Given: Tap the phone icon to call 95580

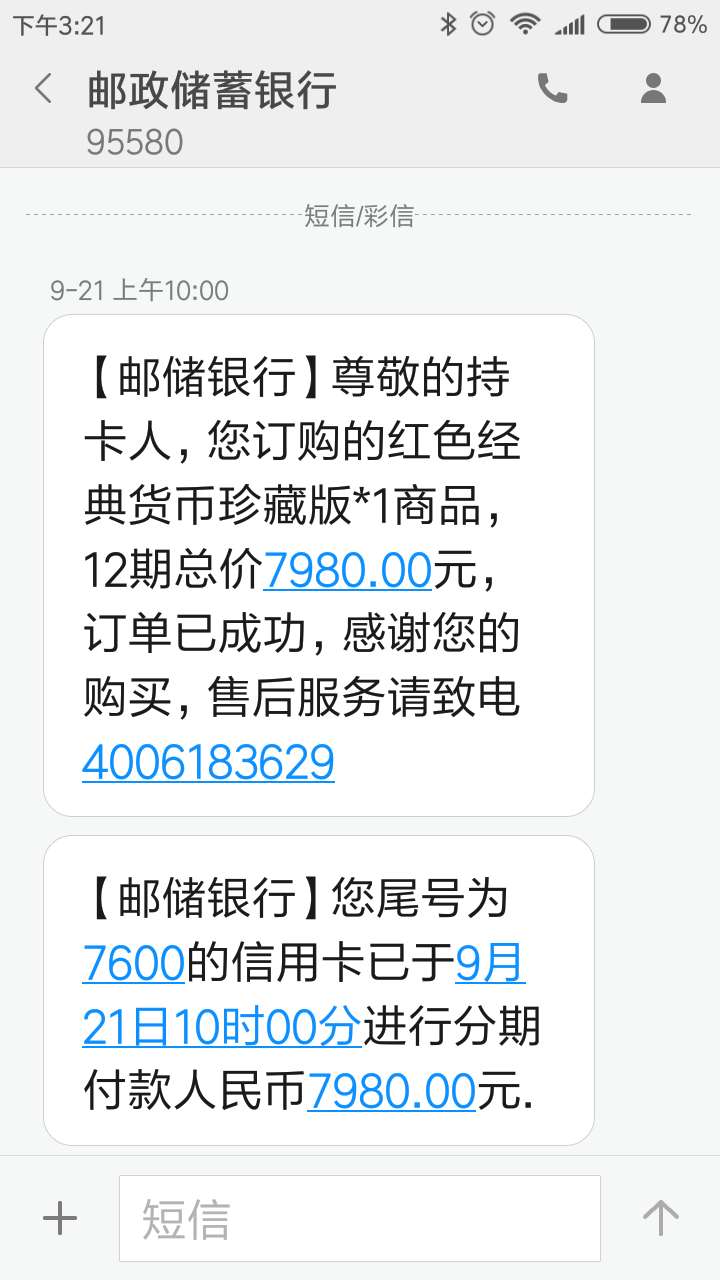Looking at the screenshot, I should pyautogui.click(x=553, y=89).
